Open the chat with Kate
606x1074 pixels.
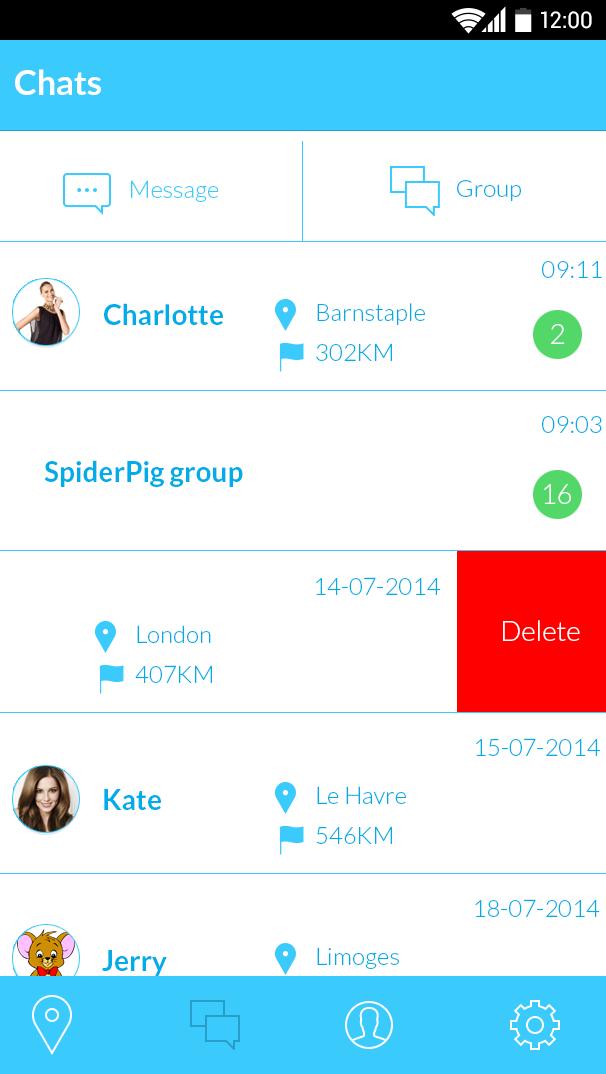pos(132,800)
